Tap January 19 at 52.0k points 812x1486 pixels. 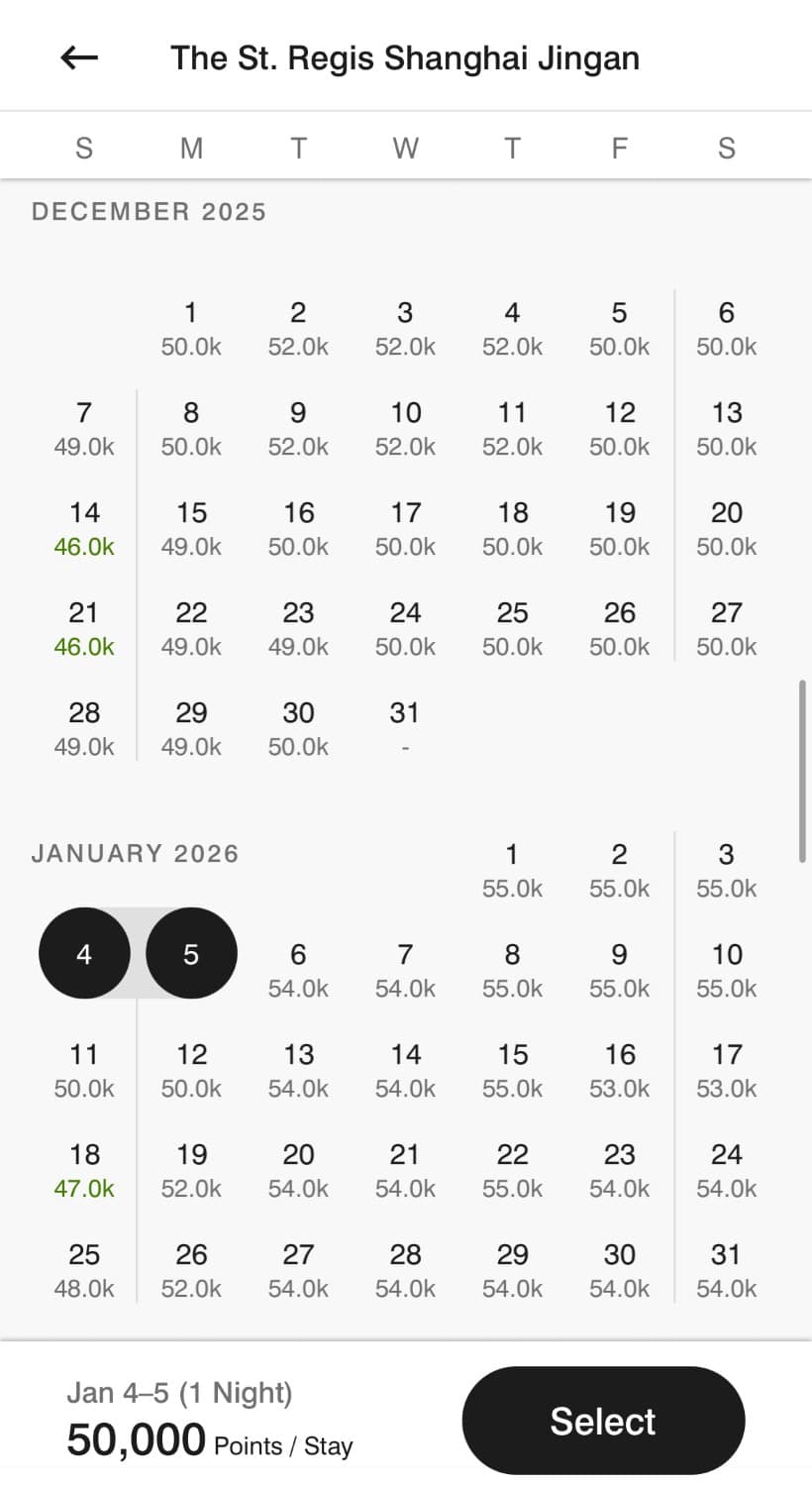[191, 1170]
